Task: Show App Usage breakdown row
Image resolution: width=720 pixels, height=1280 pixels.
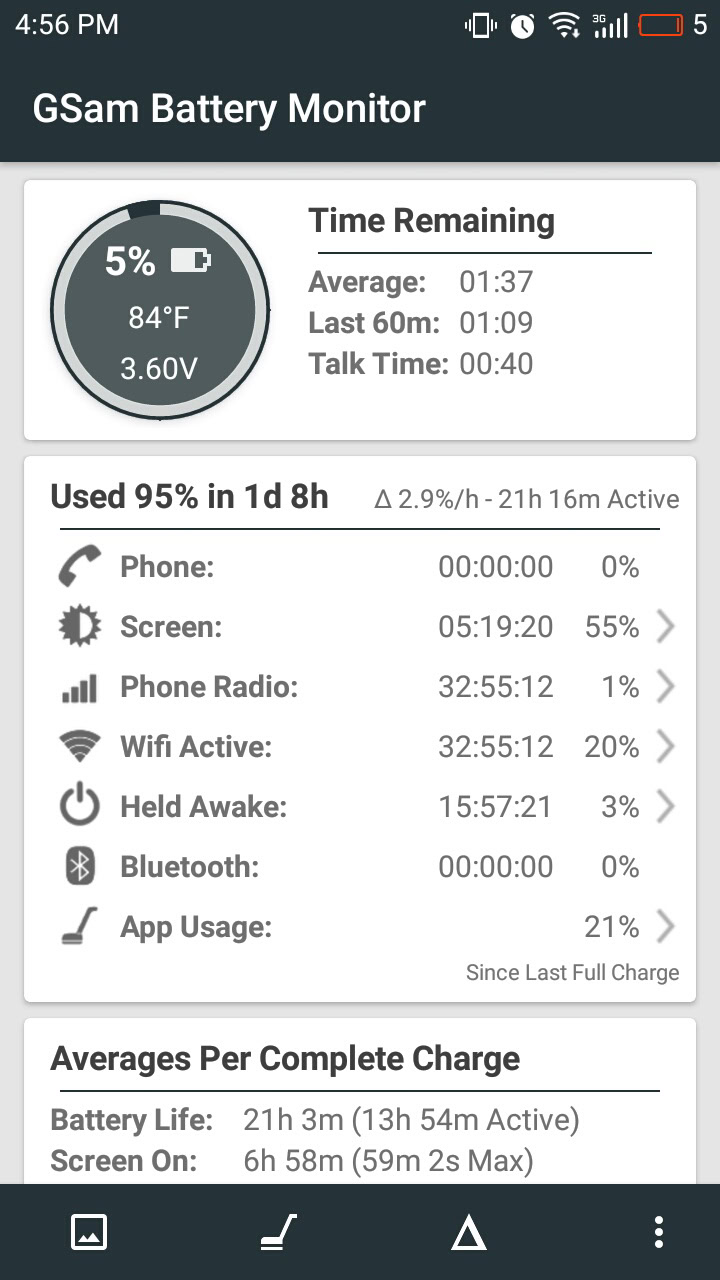Action: pos(360,927)
